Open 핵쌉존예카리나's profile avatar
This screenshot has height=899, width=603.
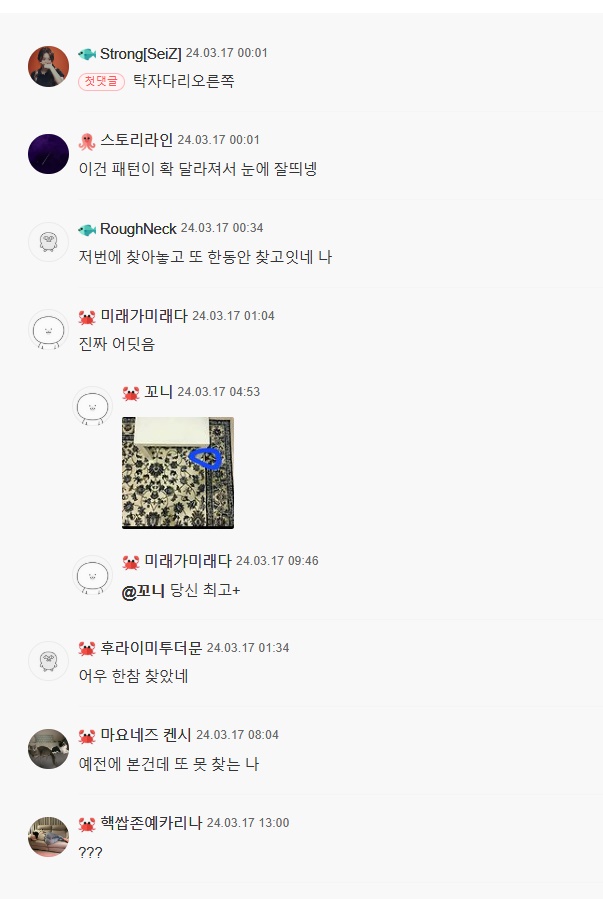[x=48, y=836]
